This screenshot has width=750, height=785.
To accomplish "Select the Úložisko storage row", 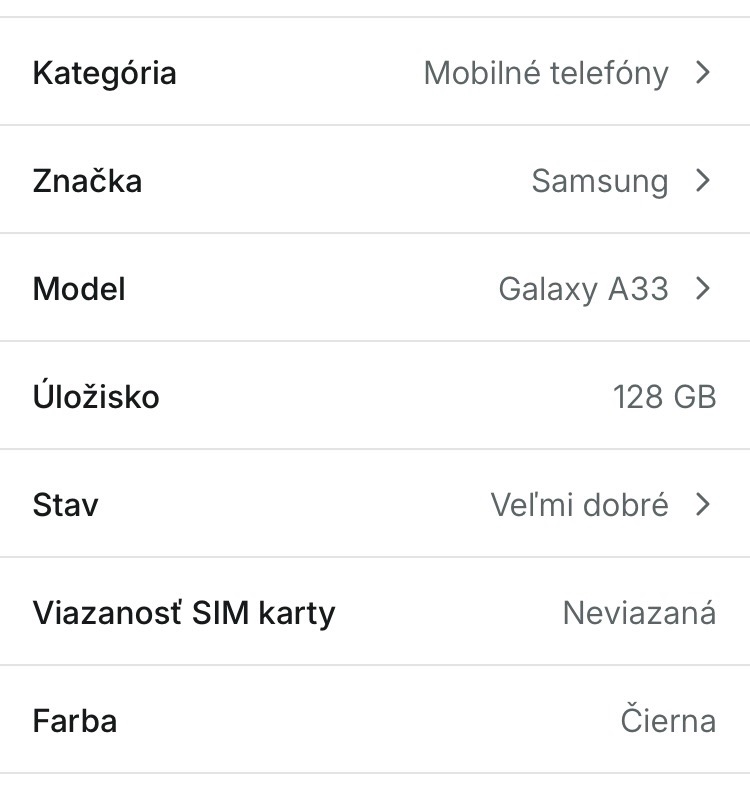I will coord(375,397).
